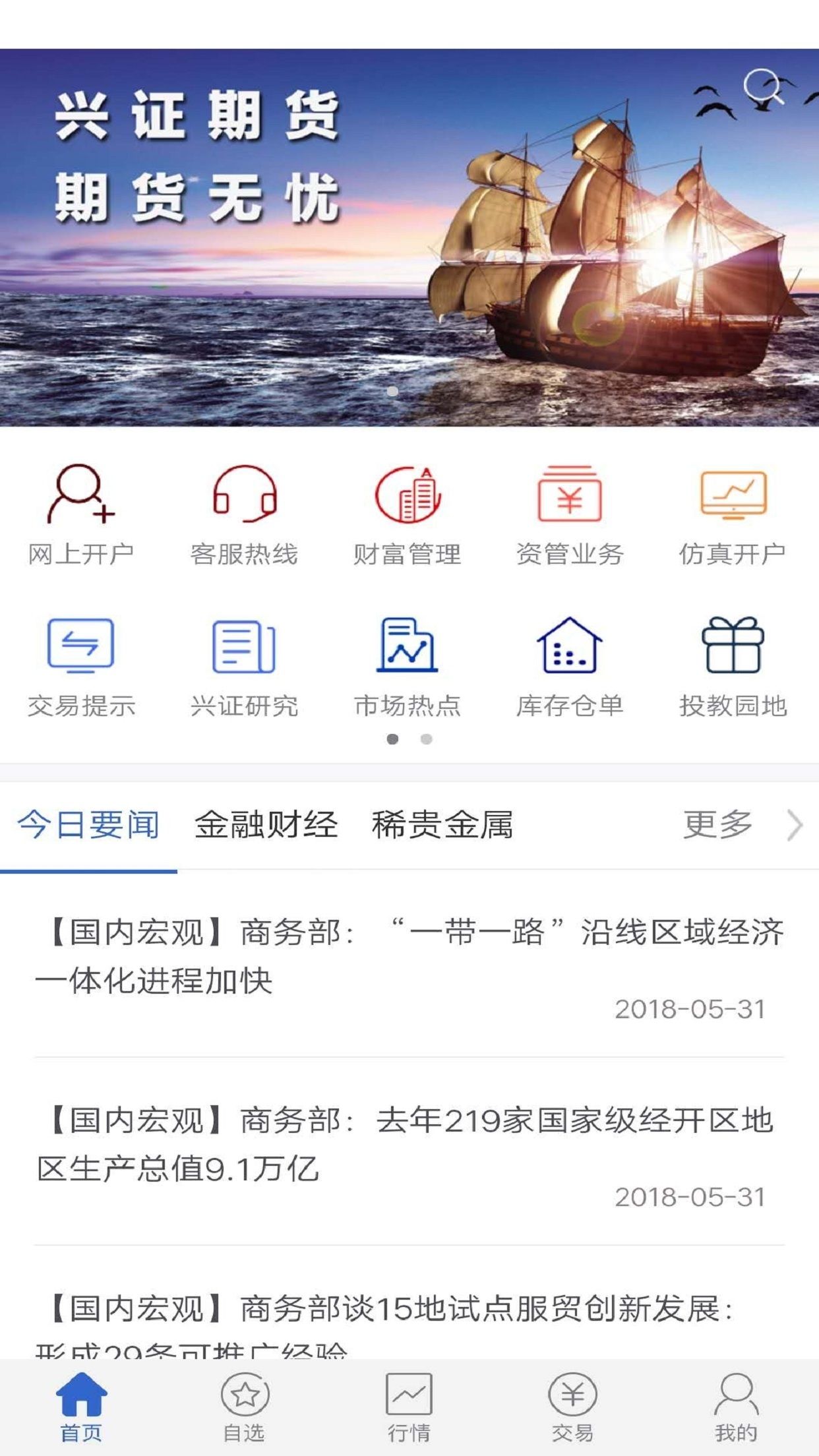Open the 一带一路 news article
The height and width of the screenshot is (1456, 819).
coord(409,959)
